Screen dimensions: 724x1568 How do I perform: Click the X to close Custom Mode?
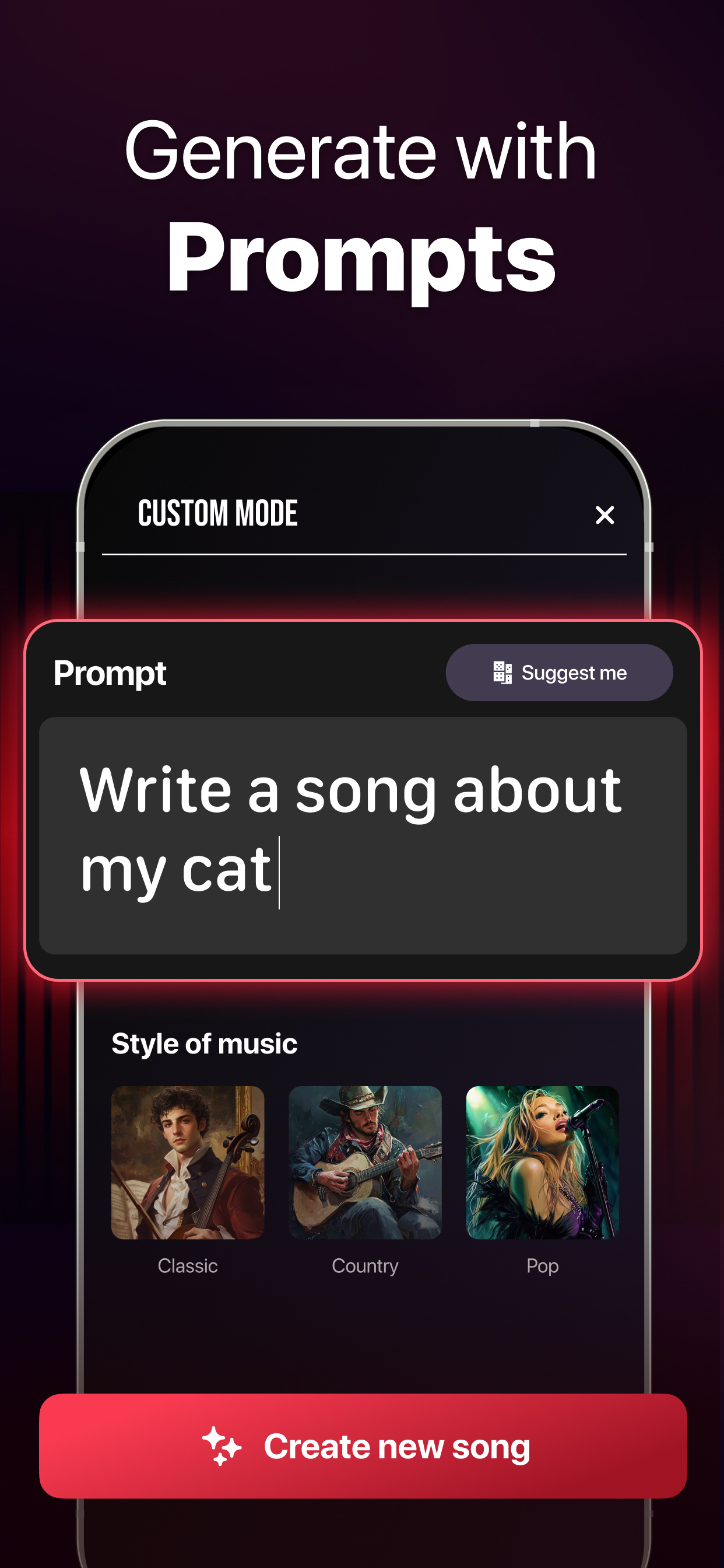point(604,516)
